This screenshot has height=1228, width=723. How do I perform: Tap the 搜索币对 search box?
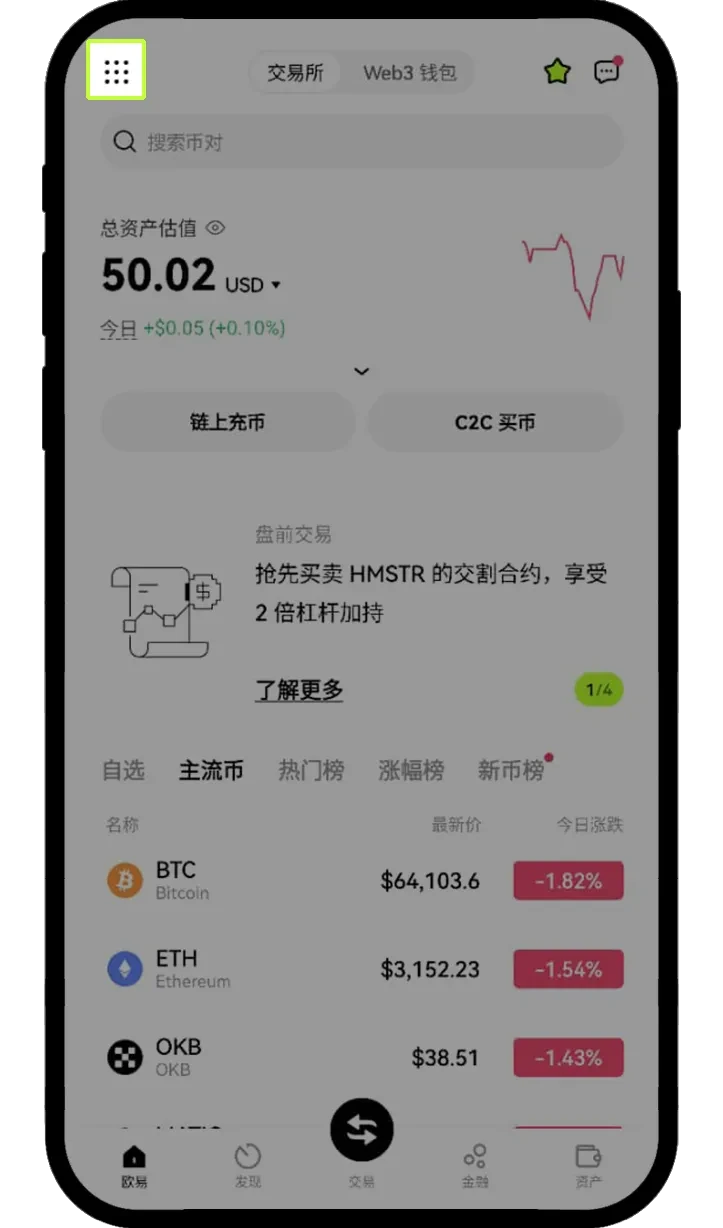361,142
